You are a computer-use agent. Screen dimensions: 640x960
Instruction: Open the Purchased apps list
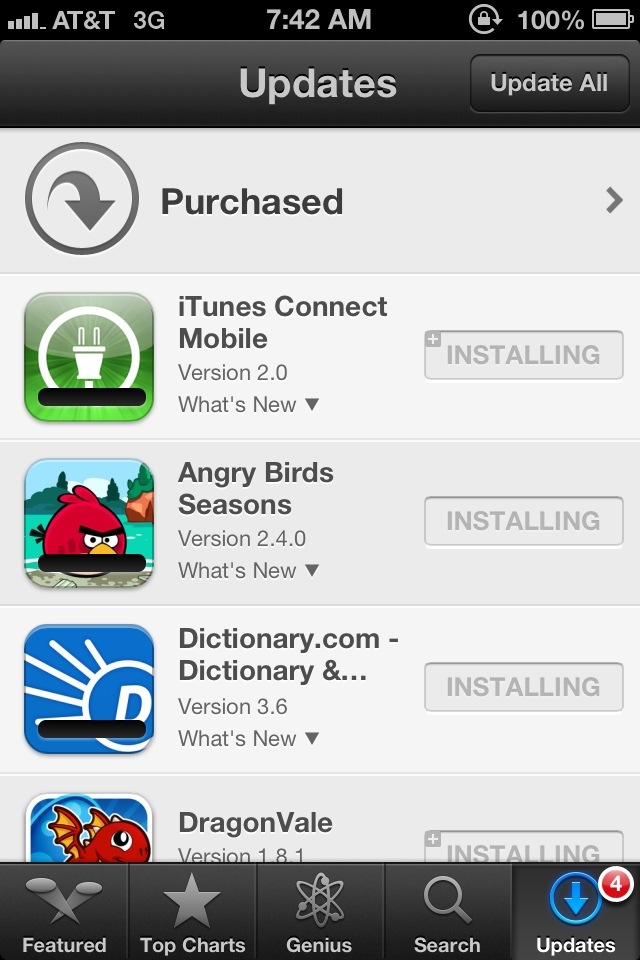[320, 202]
